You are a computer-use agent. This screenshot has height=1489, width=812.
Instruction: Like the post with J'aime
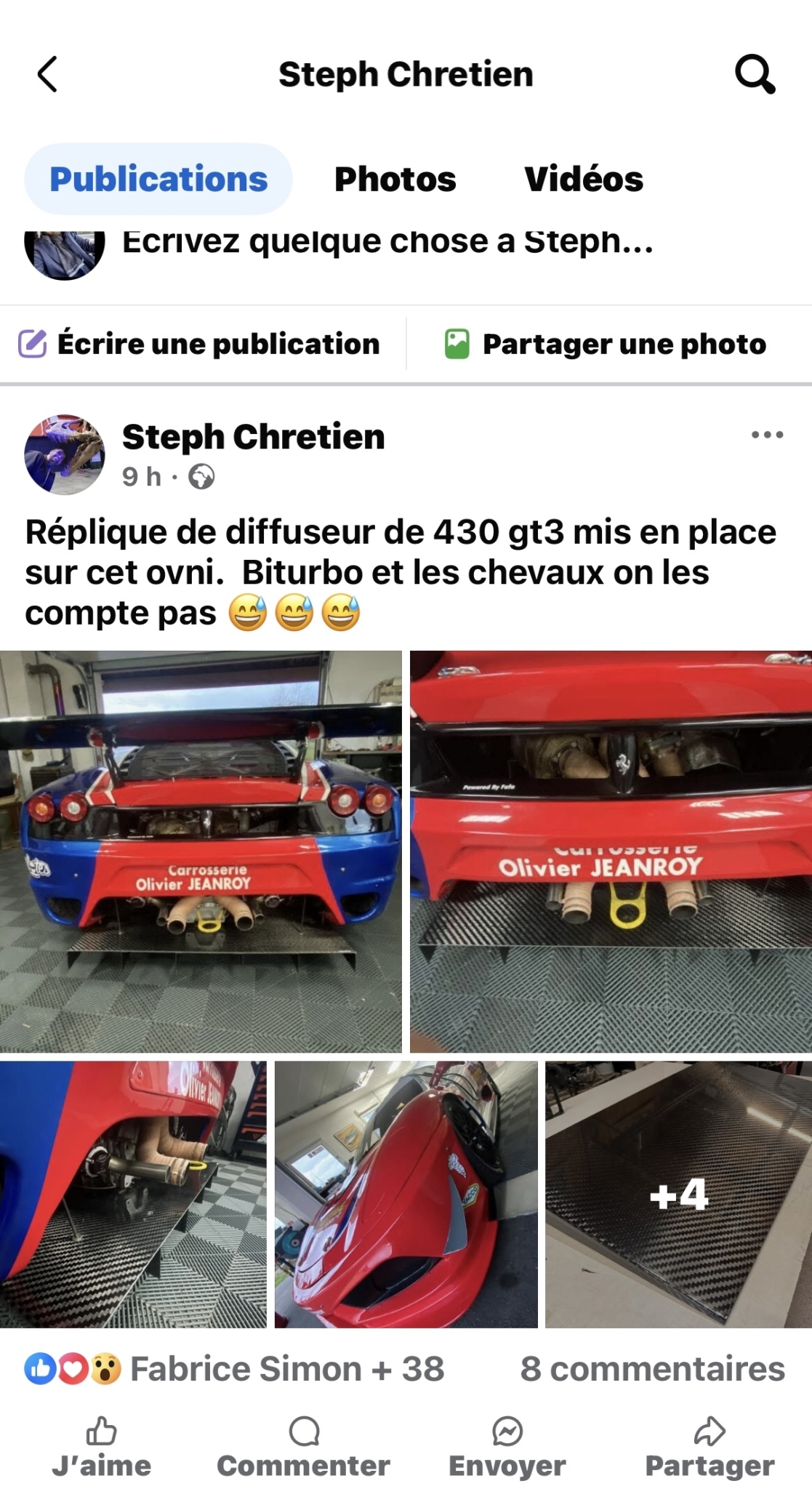click(x=102, y=1448)
